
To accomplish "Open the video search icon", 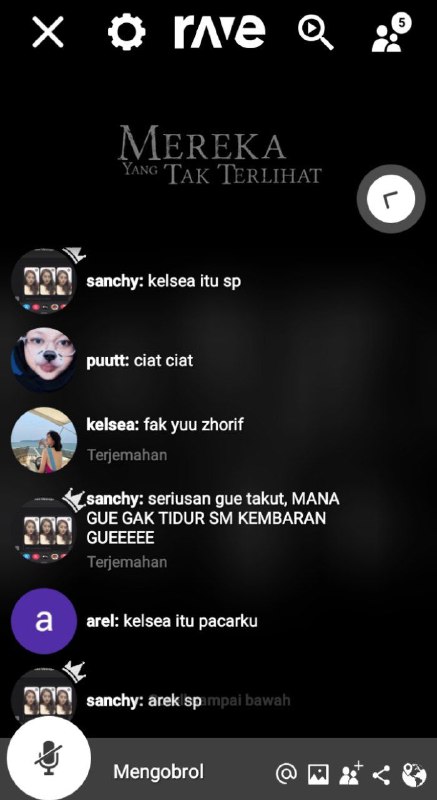I will pyautogui.click(x=316, y=32).
